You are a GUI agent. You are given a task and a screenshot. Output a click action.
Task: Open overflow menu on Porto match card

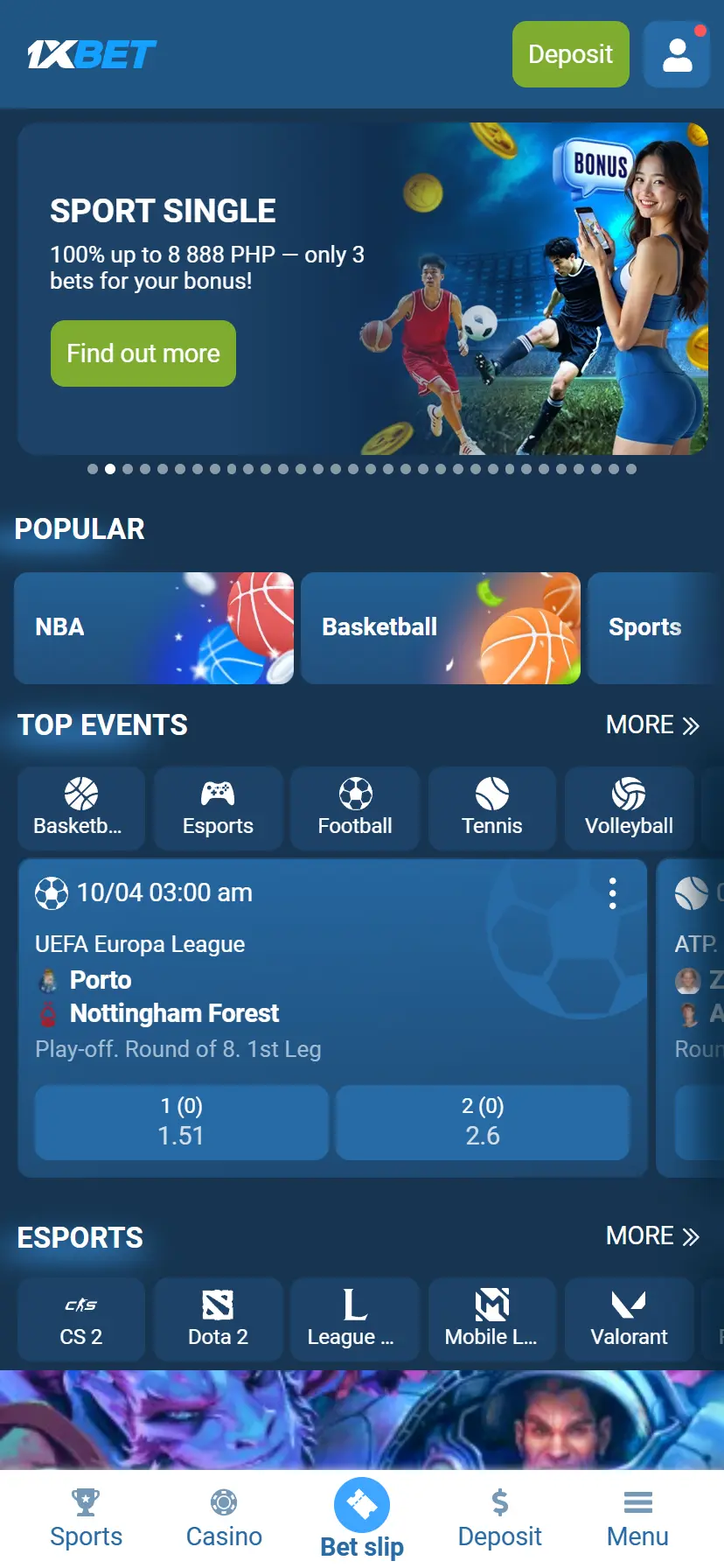[612, 893]
